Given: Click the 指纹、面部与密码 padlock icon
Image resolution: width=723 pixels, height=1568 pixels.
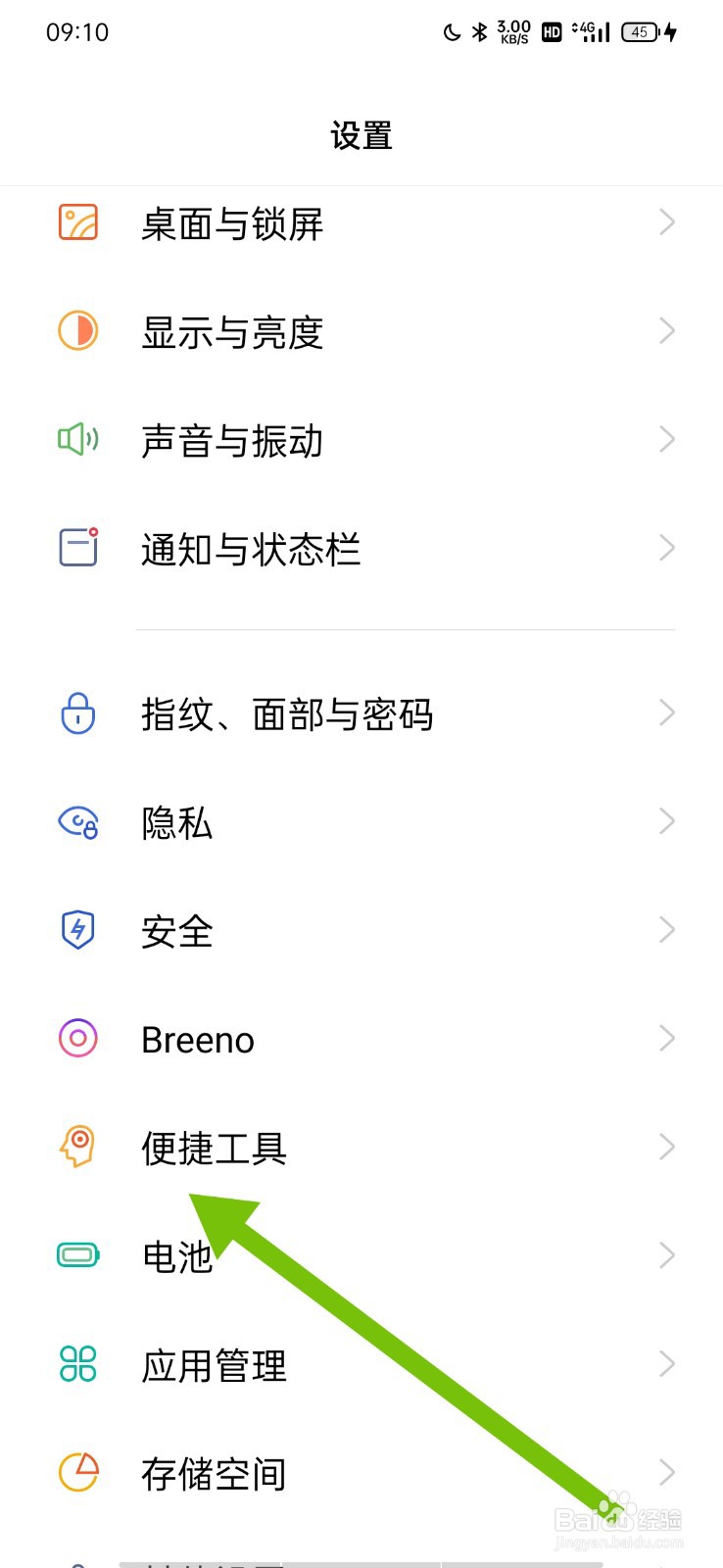Looking at the screenshot, I should pos(78,713).
